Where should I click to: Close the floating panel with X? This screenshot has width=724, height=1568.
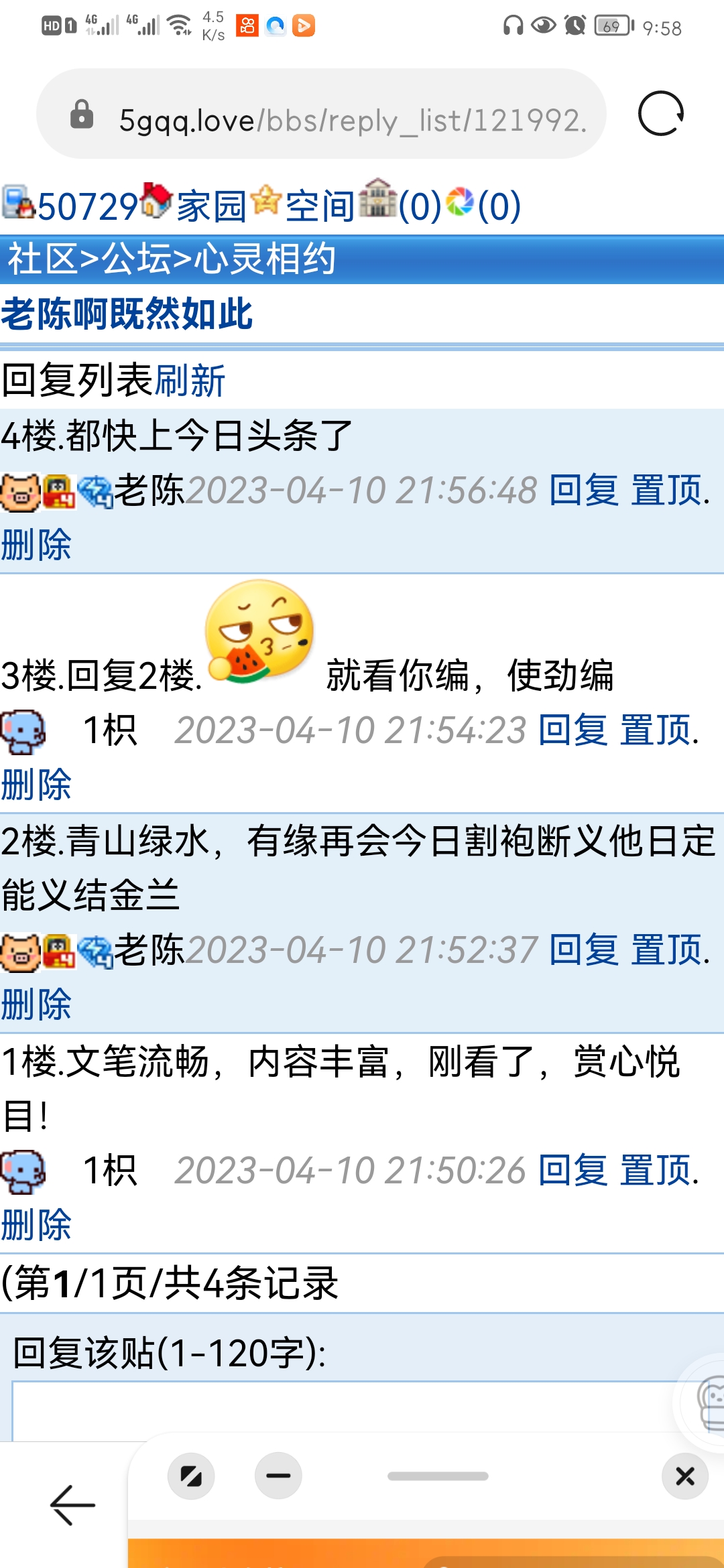(684, 1476)
